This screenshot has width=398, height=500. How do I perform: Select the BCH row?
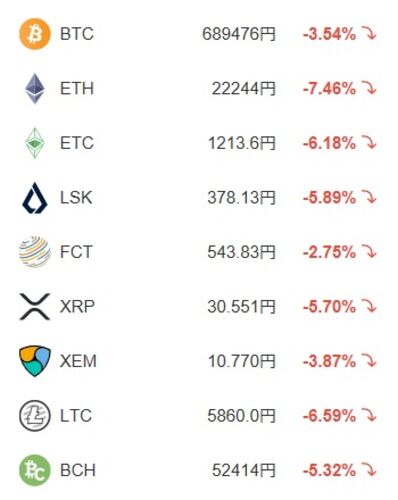[198, 470]
